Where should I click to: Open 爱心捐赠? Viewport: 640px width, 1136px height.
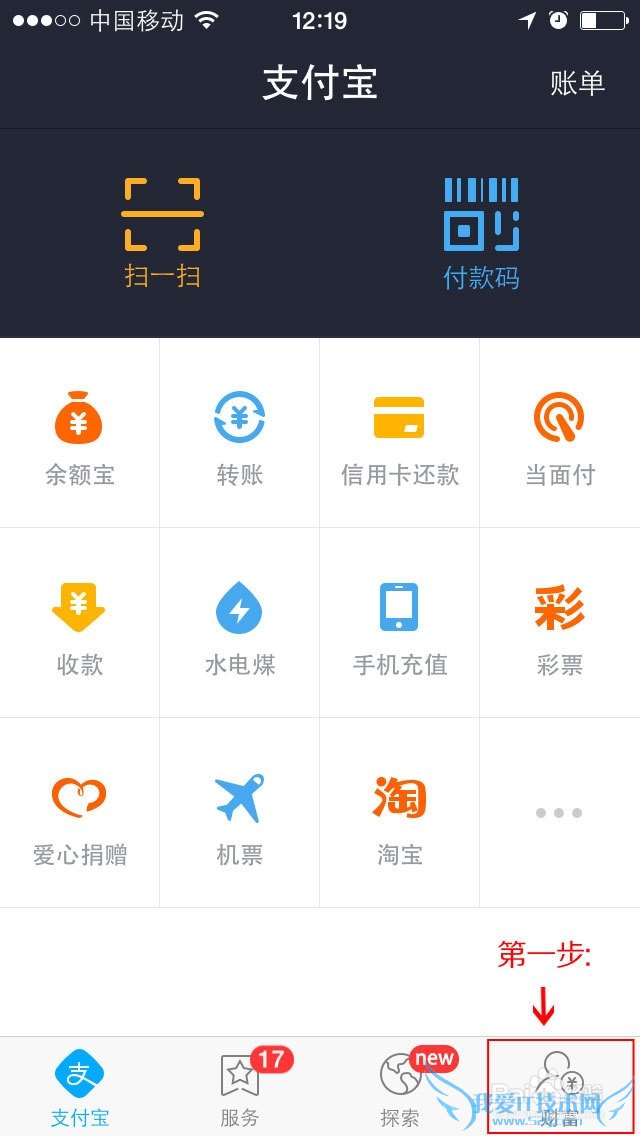point(80,814)
